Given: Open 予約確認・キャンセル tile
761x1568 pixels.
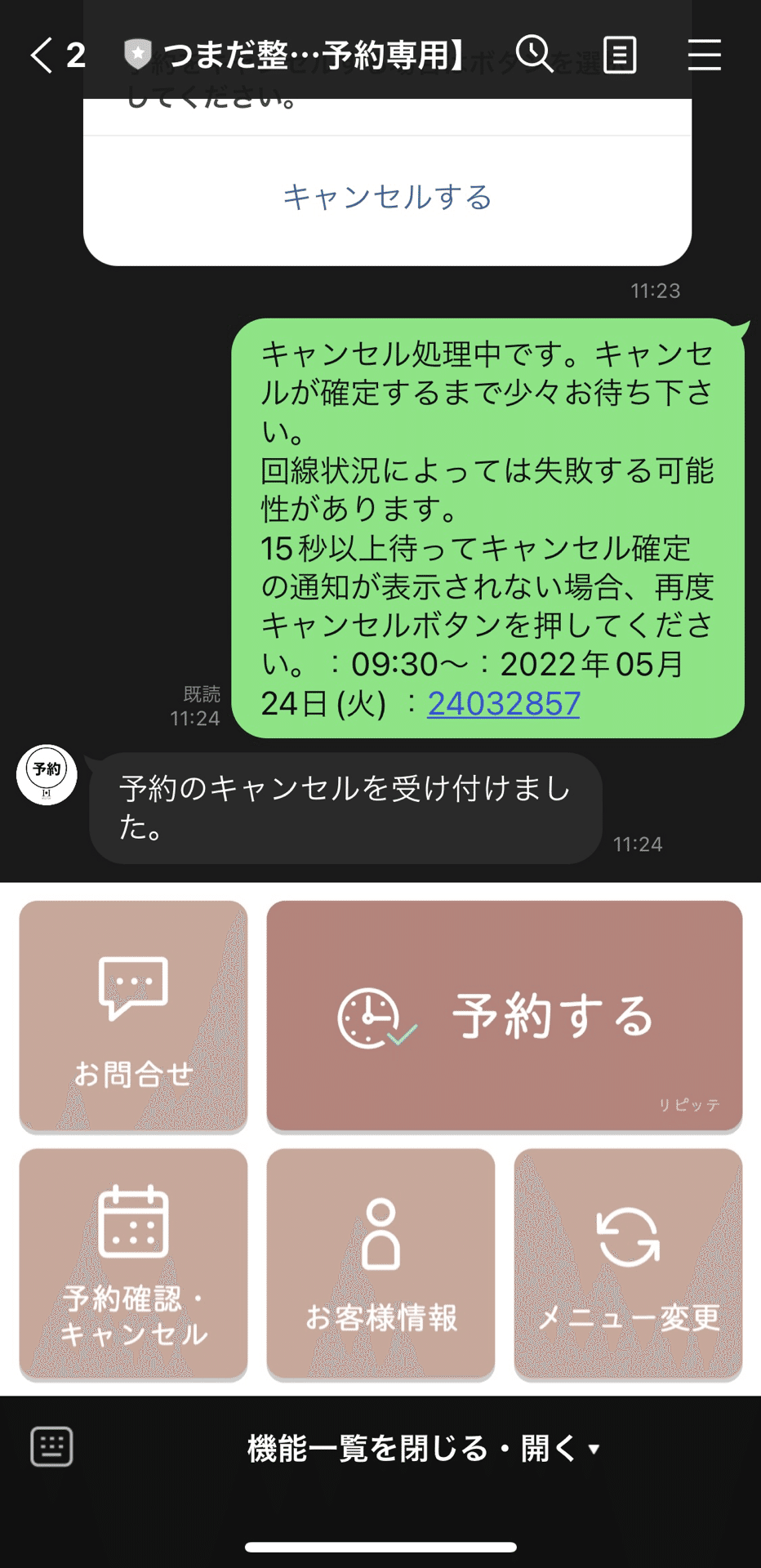Looking at the screenshot, I should coord(133,1263).
